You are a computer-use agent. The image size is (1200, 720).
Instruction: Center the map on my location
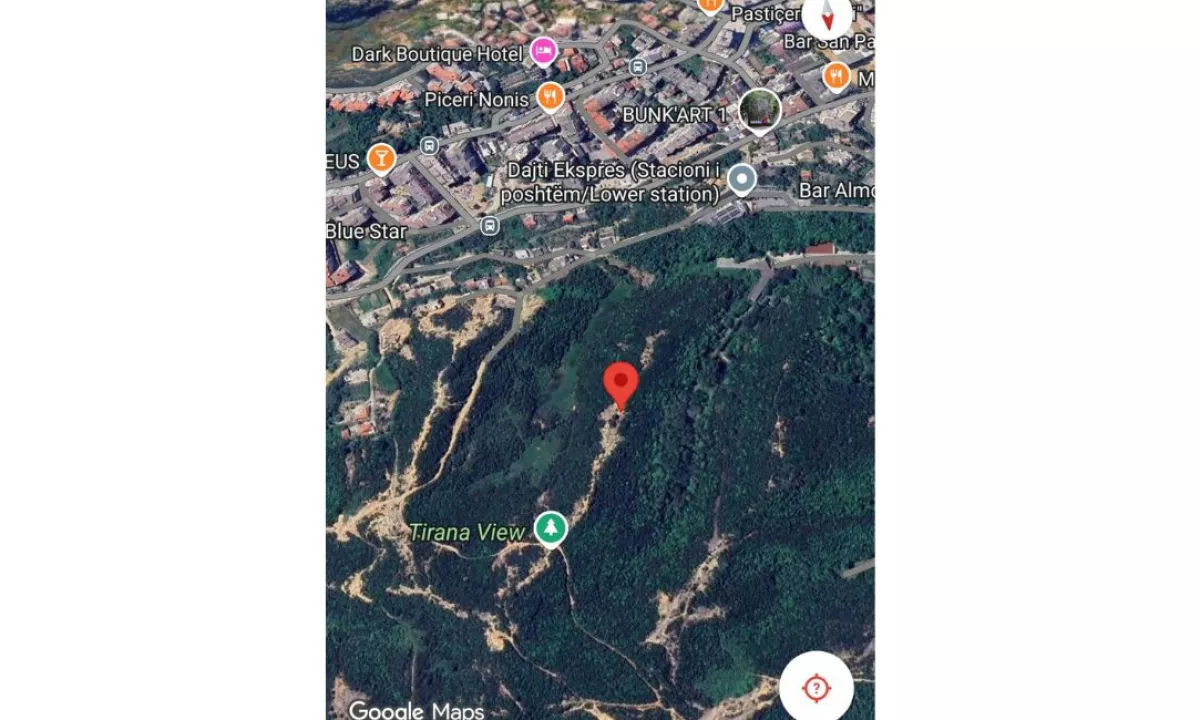click(816, 687)
